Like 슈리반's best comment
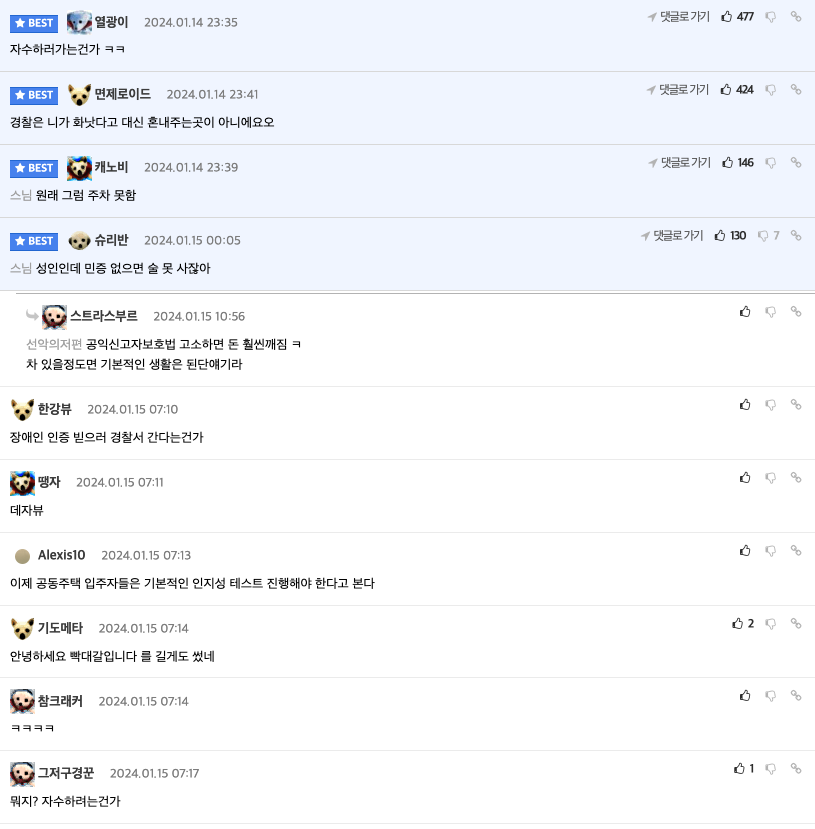This screenshot has width=815, height=829. [x=720, y=235]
